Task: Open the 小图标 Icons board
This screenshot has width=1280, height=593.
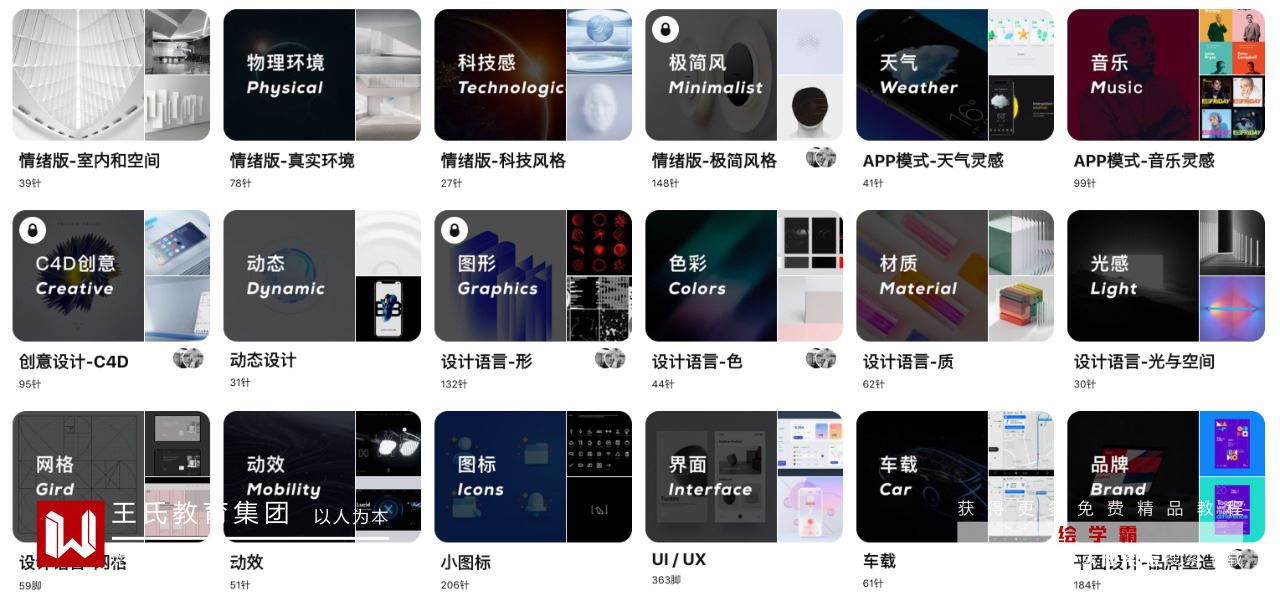Action: click(532, 476)
